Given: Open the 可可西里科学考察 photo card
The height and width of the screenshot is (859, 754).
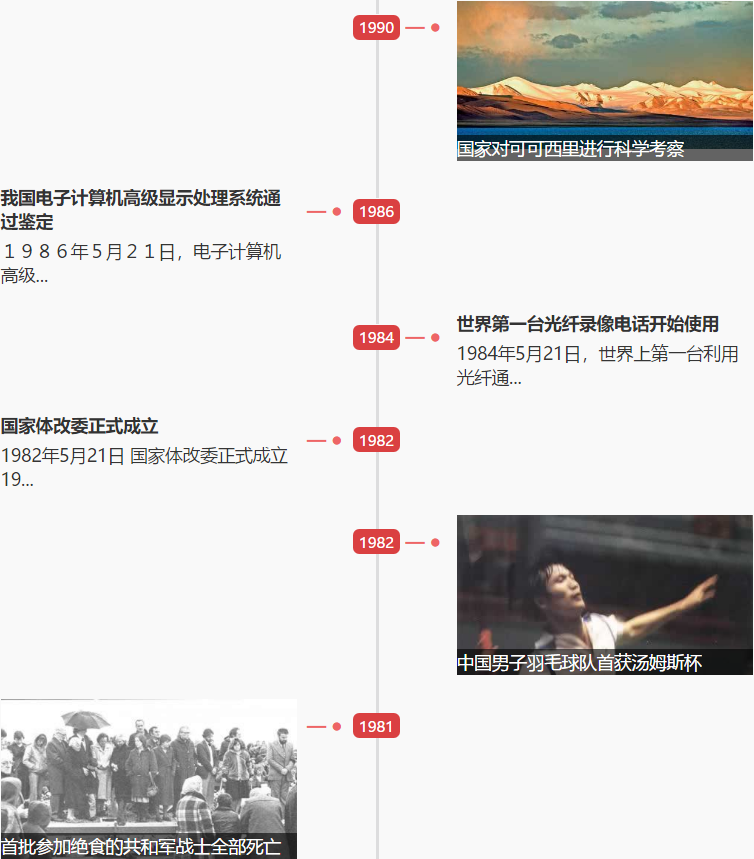Looking at the screenshot, I should click(604, 80).
